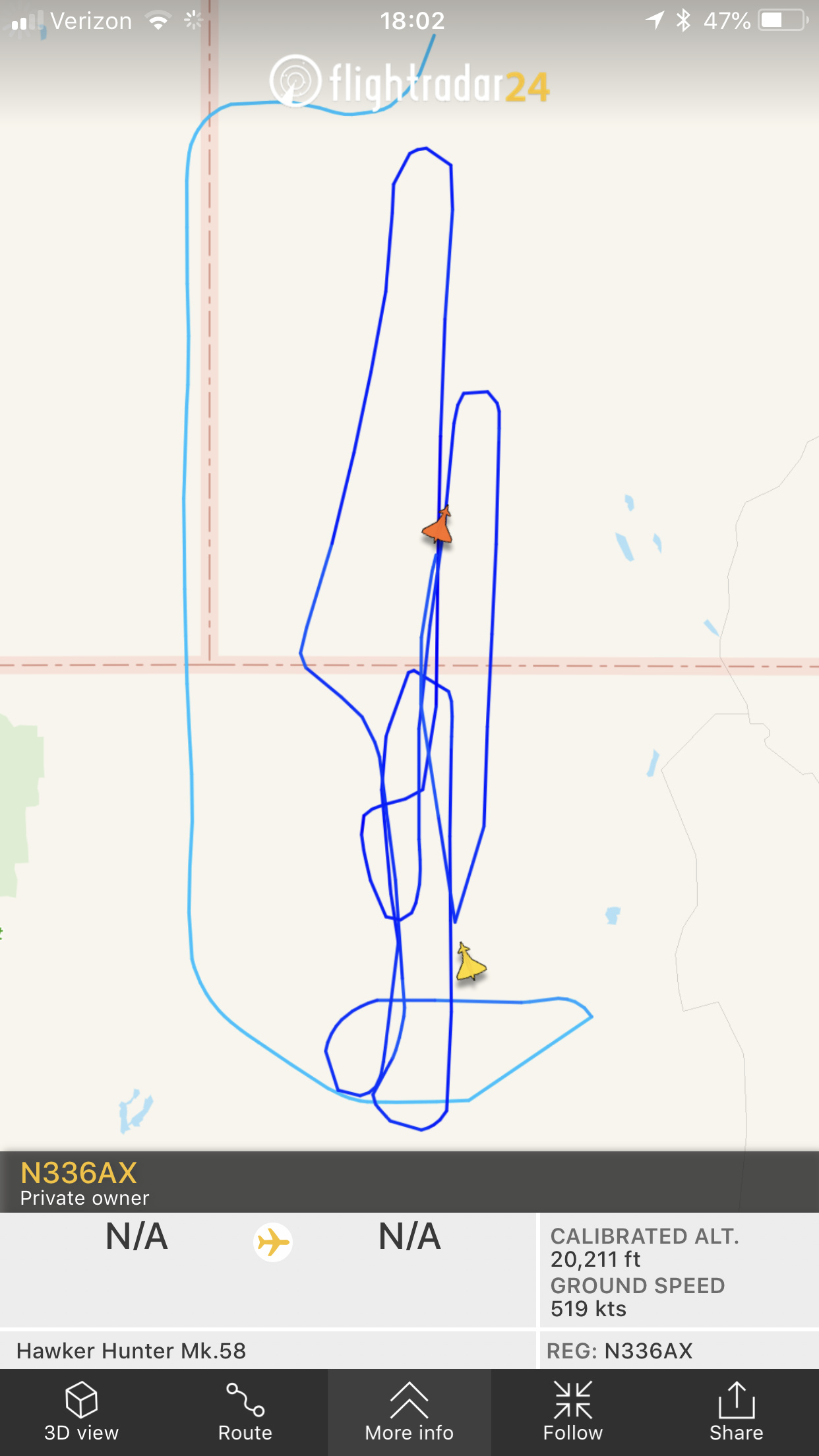Select the yellow aircraft on the map

pyautogui.click(x=470, y=963)
